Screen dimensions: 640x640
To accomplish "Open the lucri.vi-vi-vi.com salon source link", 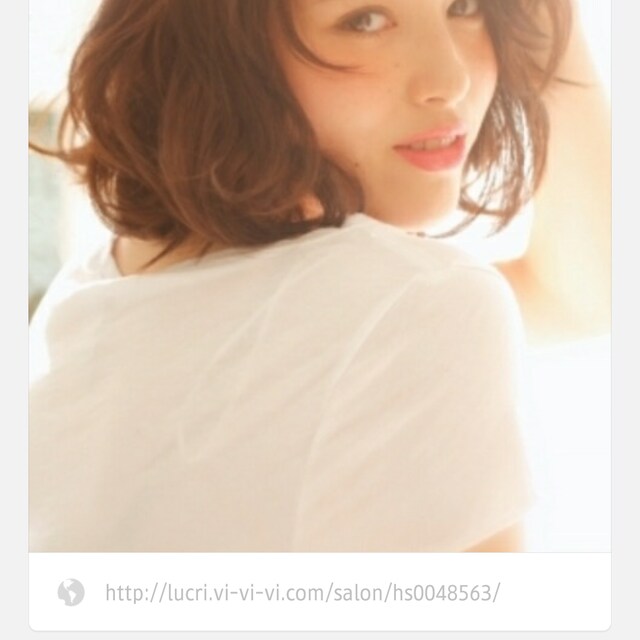I will 302,592.
